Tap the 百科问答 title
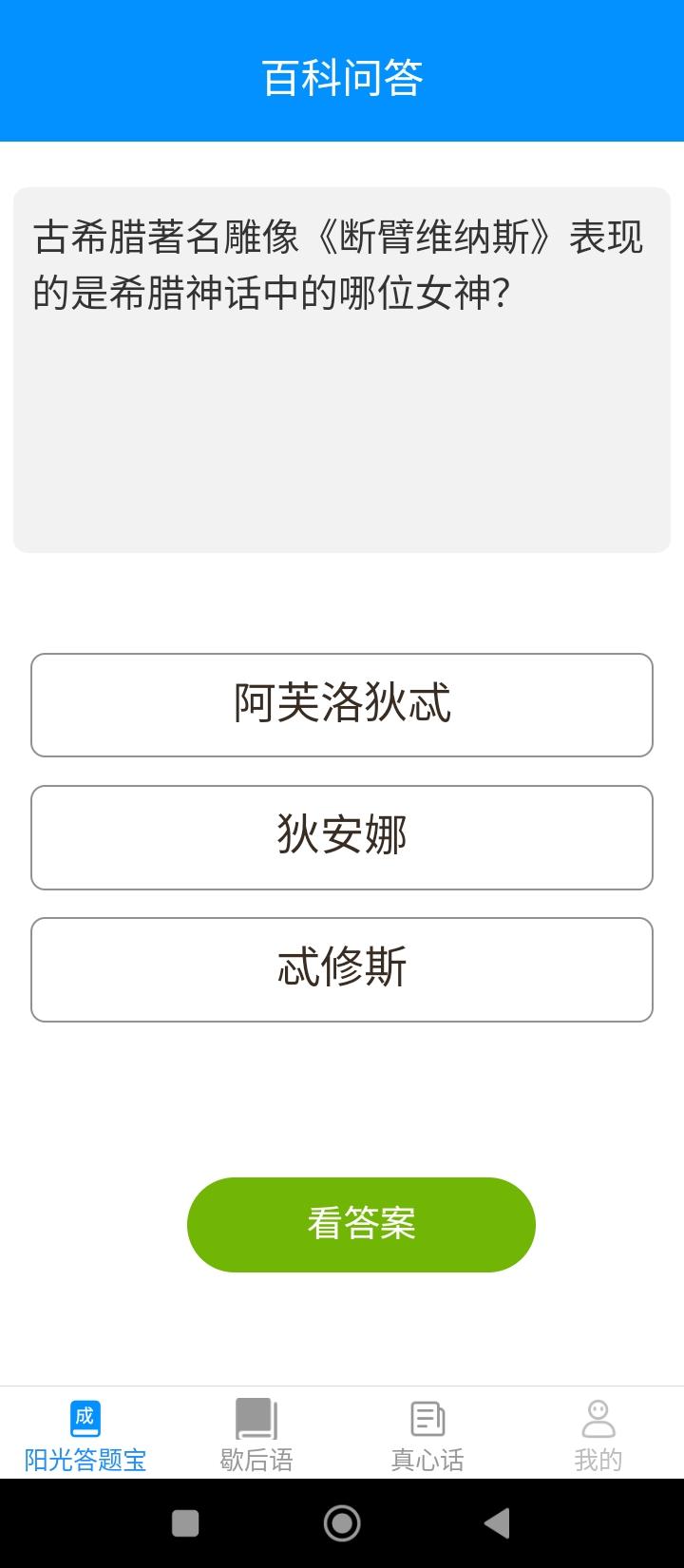684x1568 pixels. click(x=342, y=81)
